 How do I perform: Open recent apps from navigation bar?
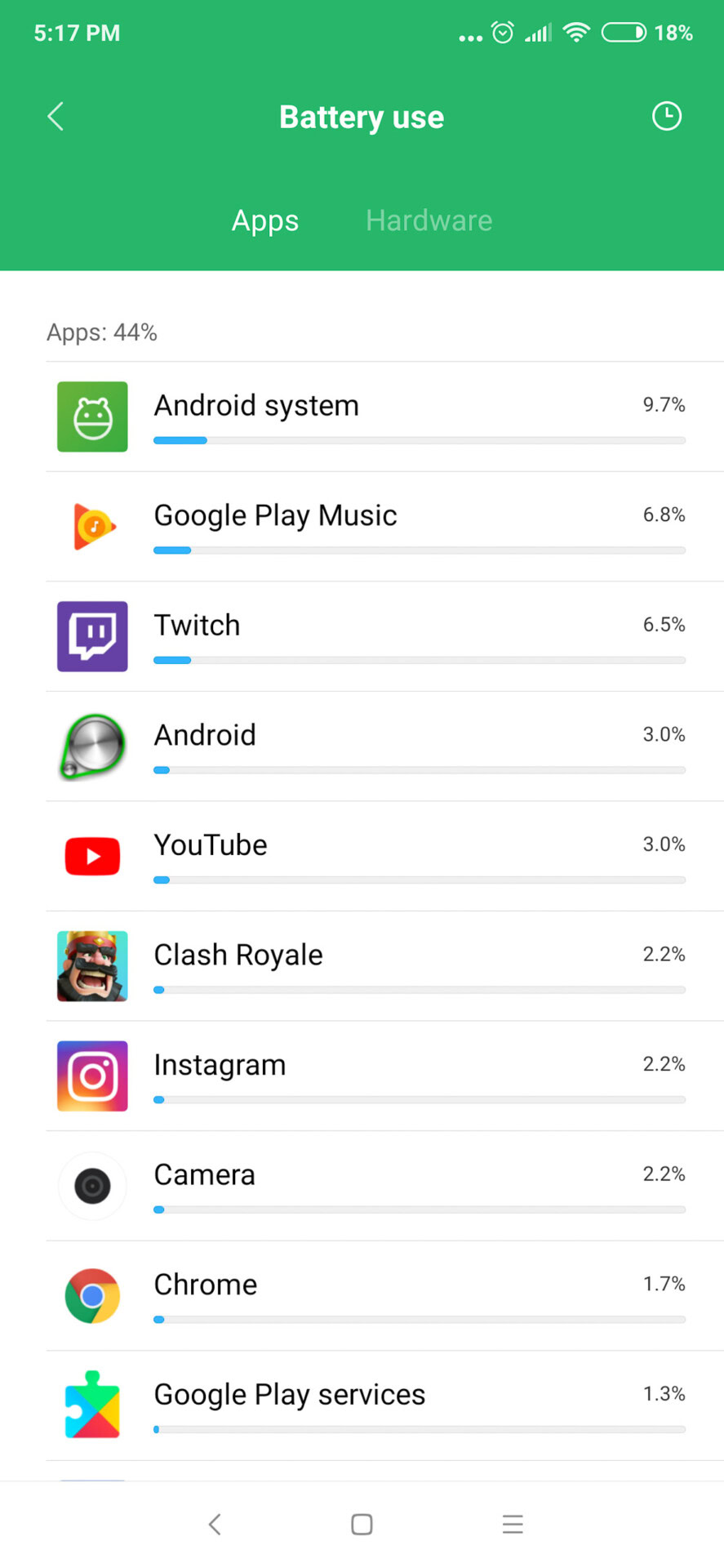(x=512, y=1524)
